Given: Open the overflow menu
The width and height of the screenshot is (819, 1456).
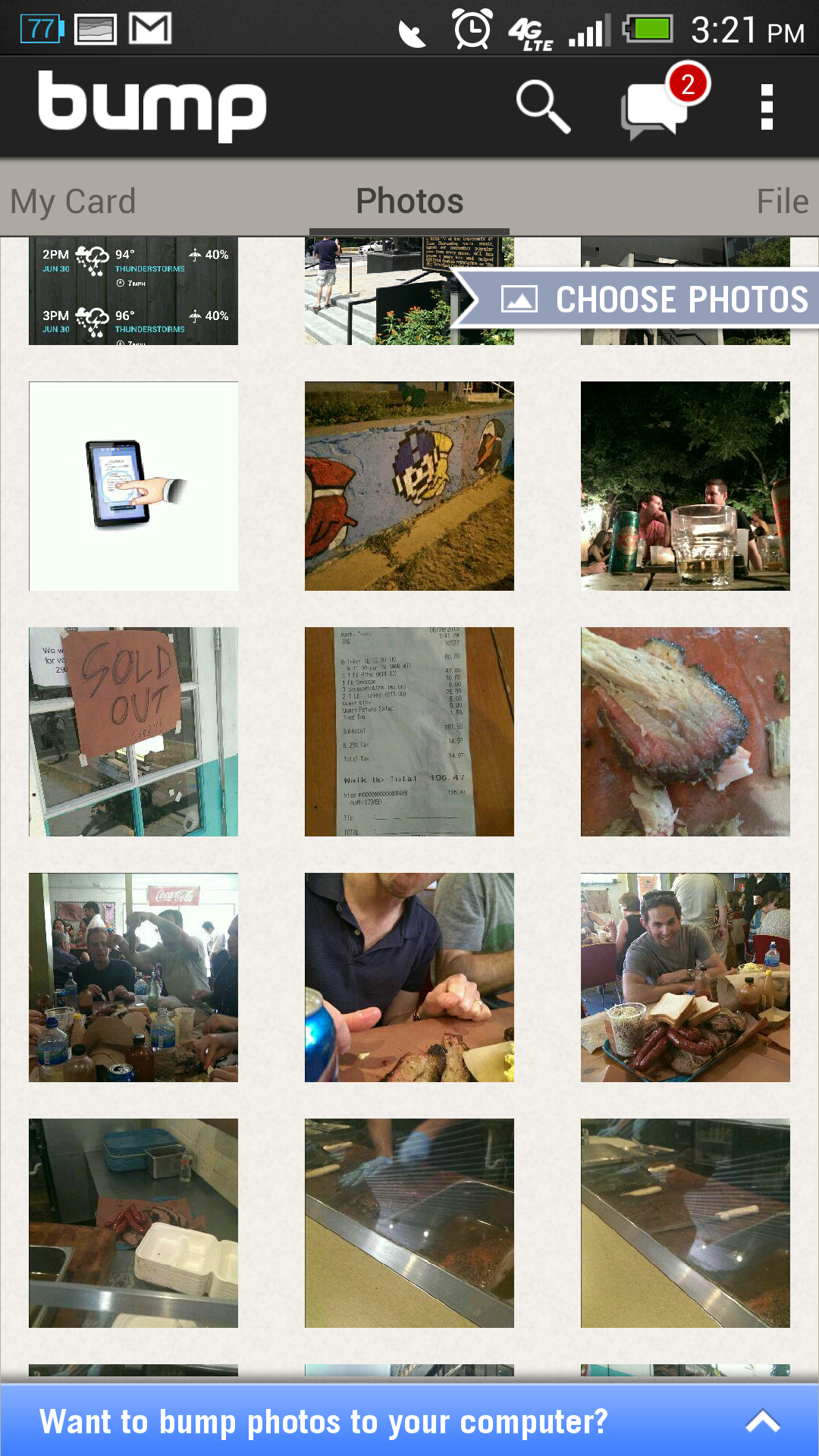Looking at the screenshot, I should 767,107.
